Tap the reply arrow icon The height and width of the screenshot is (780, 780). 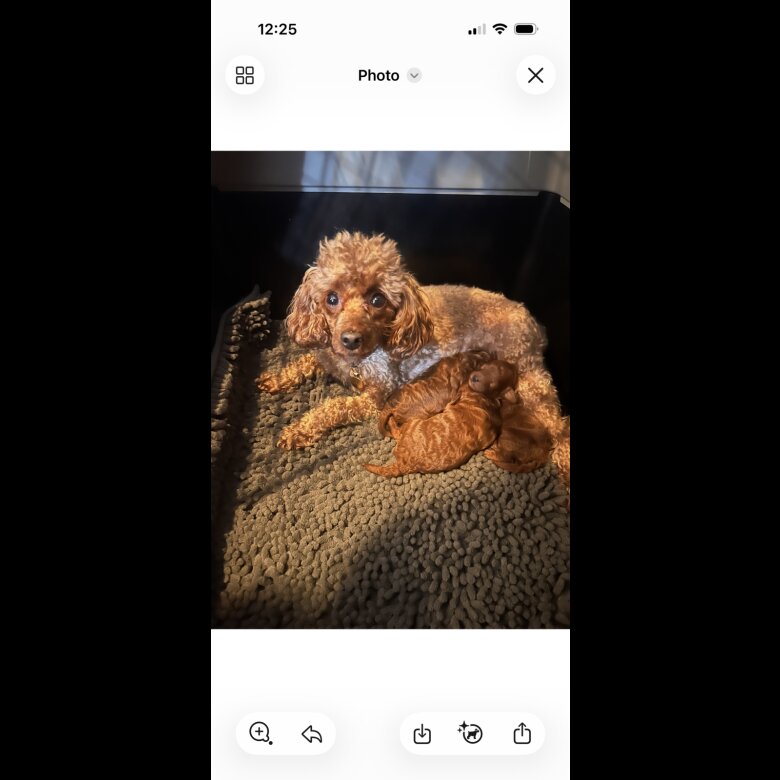point(312,734)
